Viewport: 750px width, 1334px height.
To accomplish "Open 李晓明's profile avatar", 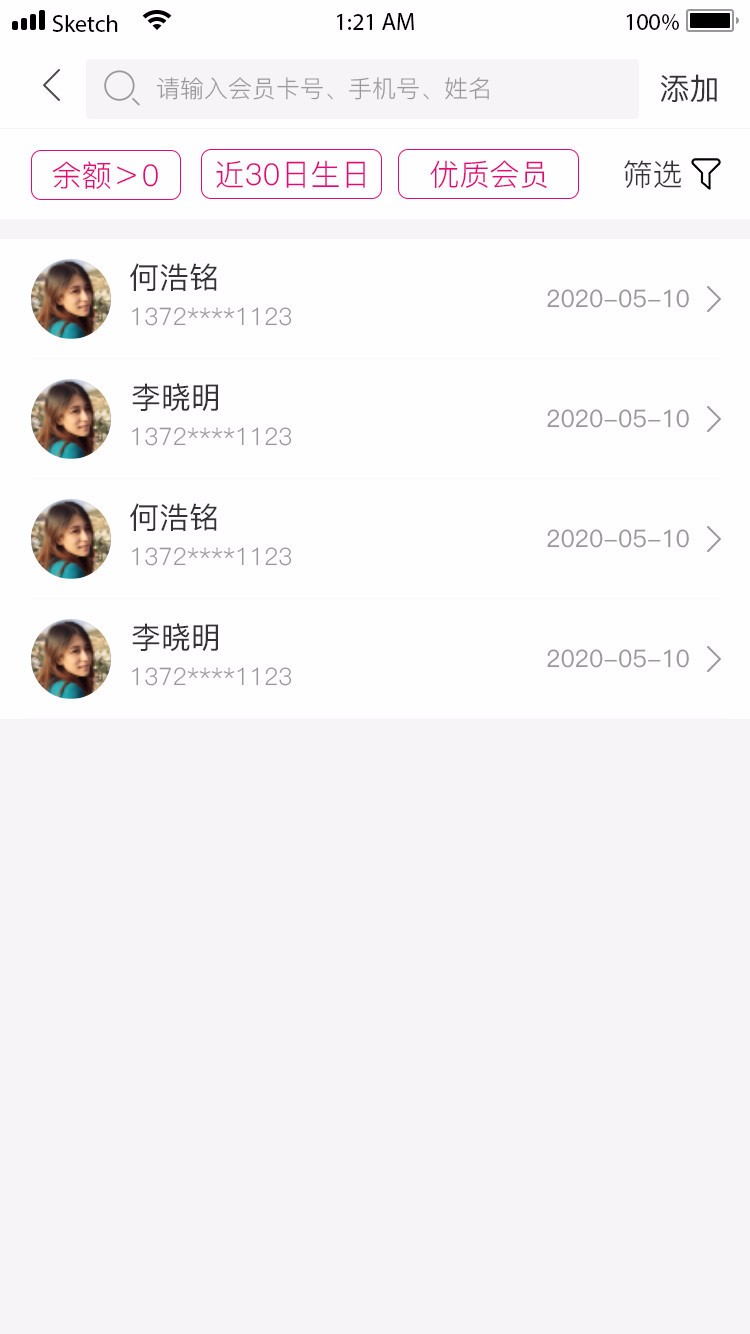I will click(x=70, y=418).
